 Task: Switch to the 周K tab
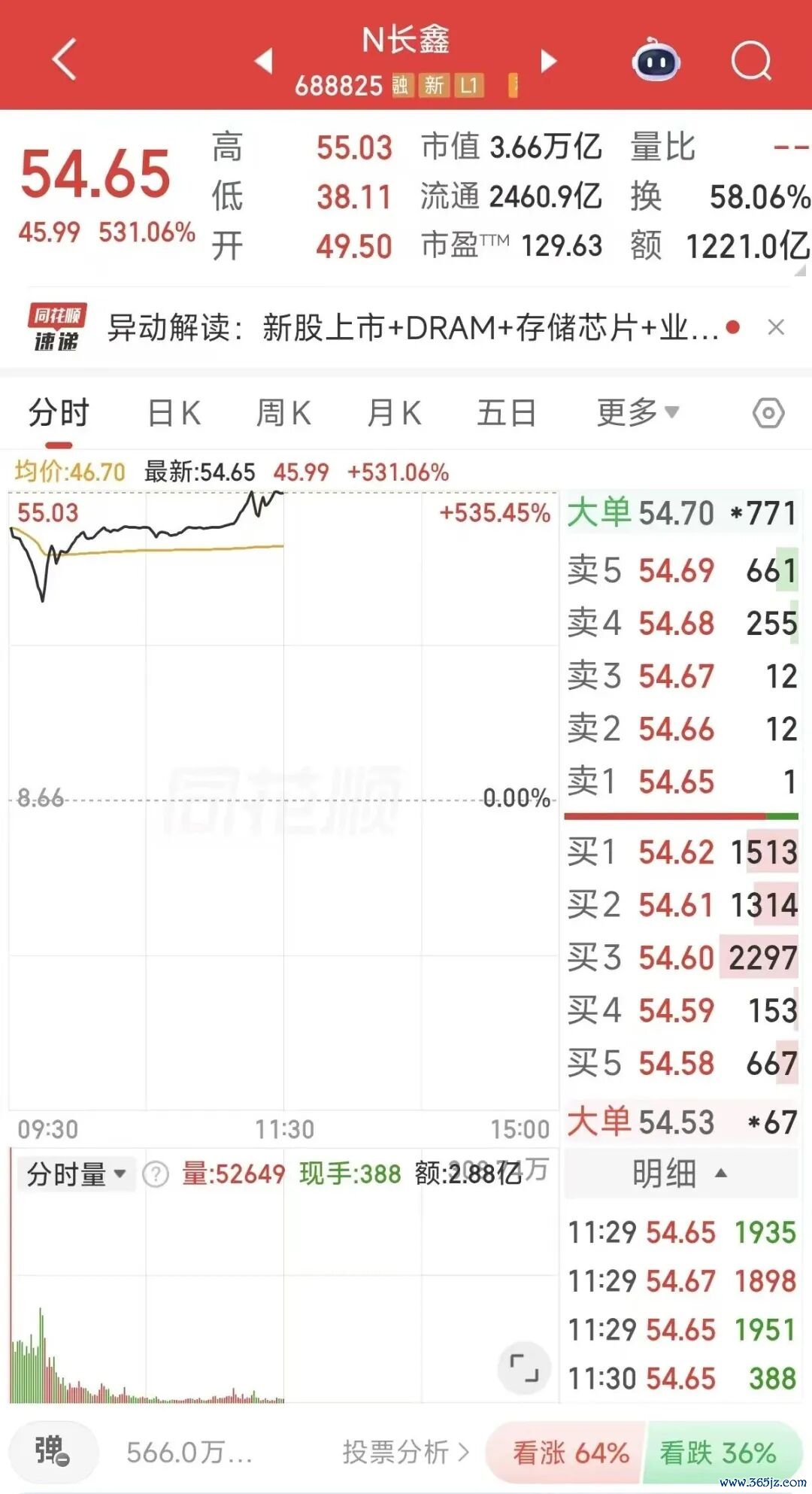[x=283, y=413]
